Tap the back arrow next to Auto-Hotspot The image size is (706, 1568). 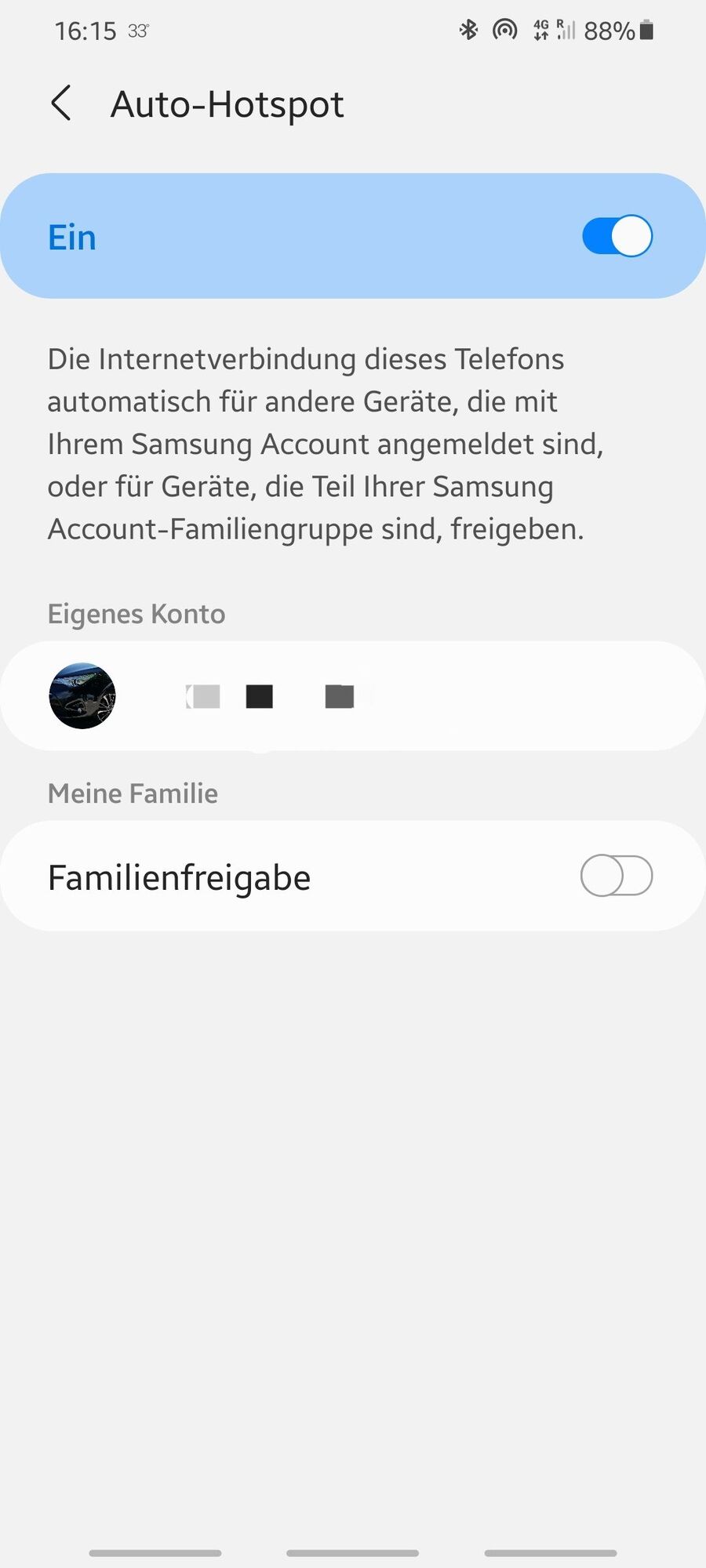point(62,103)
